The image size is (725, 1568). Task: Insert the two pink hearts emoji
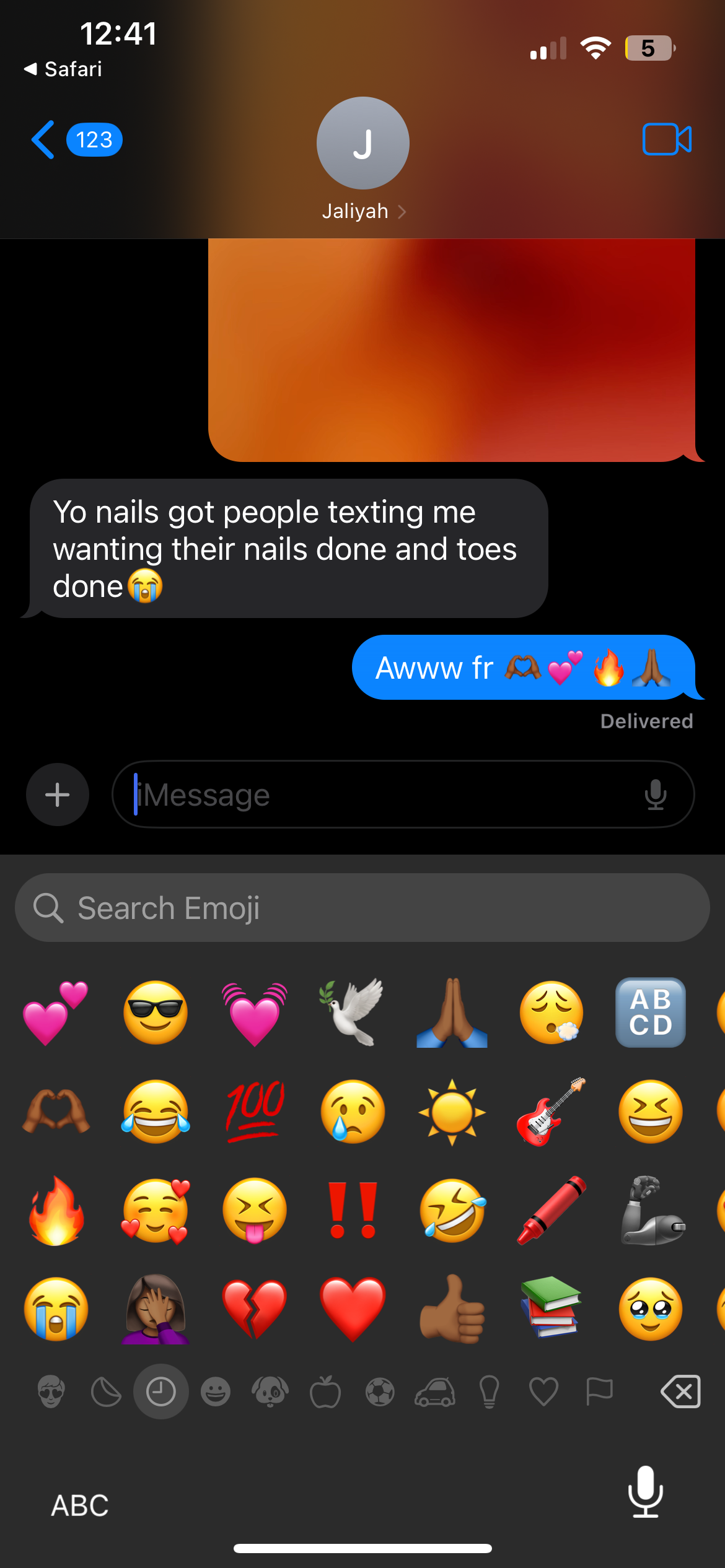click(56, 1013)
